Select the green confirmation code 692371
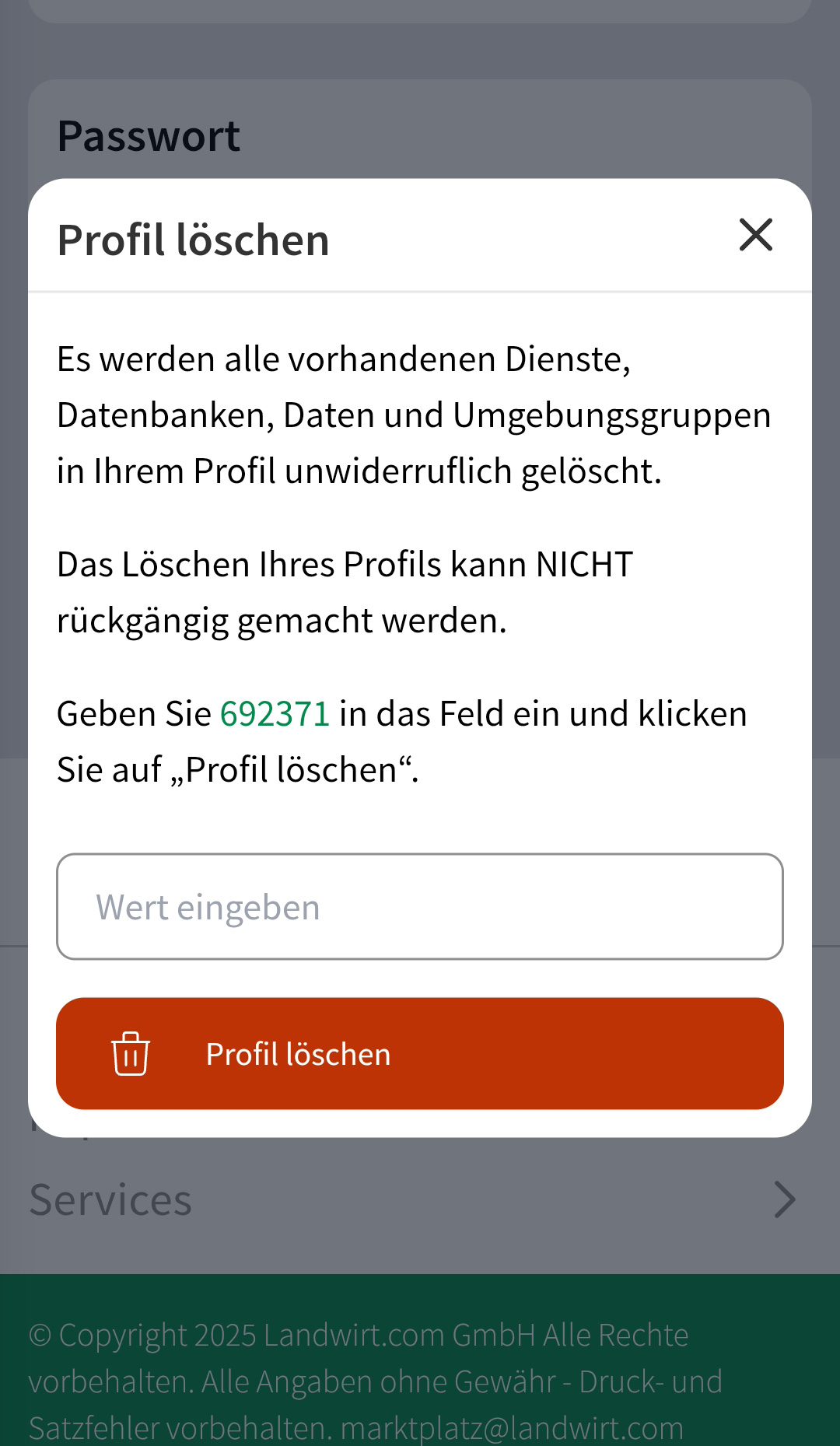840x1446 pixels. pyautogui.click(x=275, y=712)
